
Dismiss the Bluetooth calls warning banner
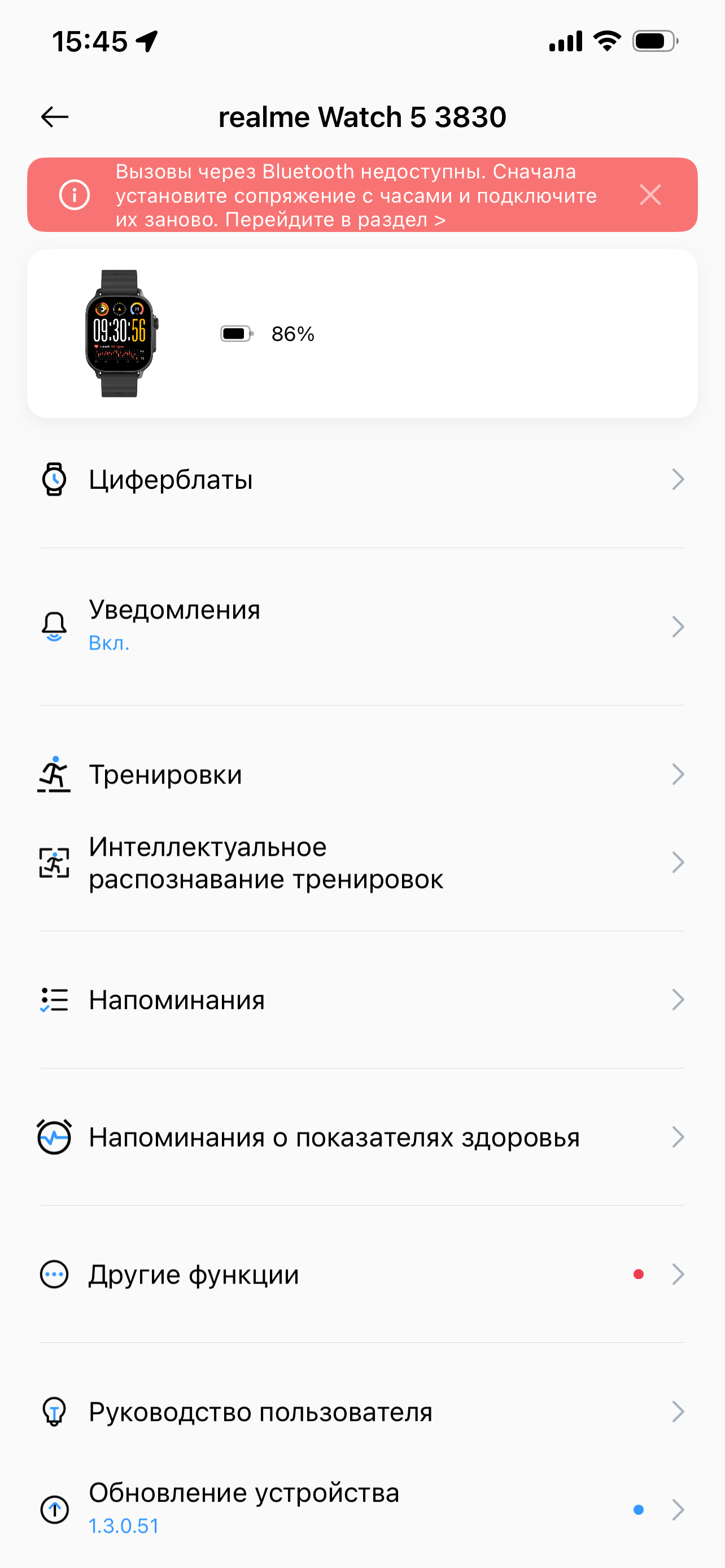coord(649,195)
